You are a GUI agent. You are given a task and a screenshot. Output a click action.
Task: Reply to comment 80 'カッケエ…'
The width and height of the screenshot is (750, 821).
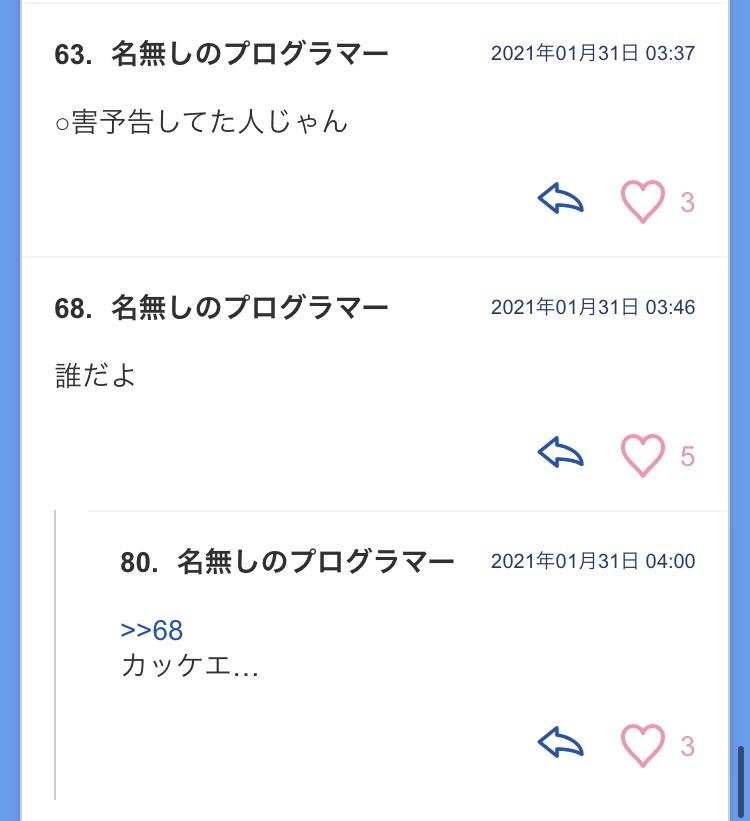[560, 743]
